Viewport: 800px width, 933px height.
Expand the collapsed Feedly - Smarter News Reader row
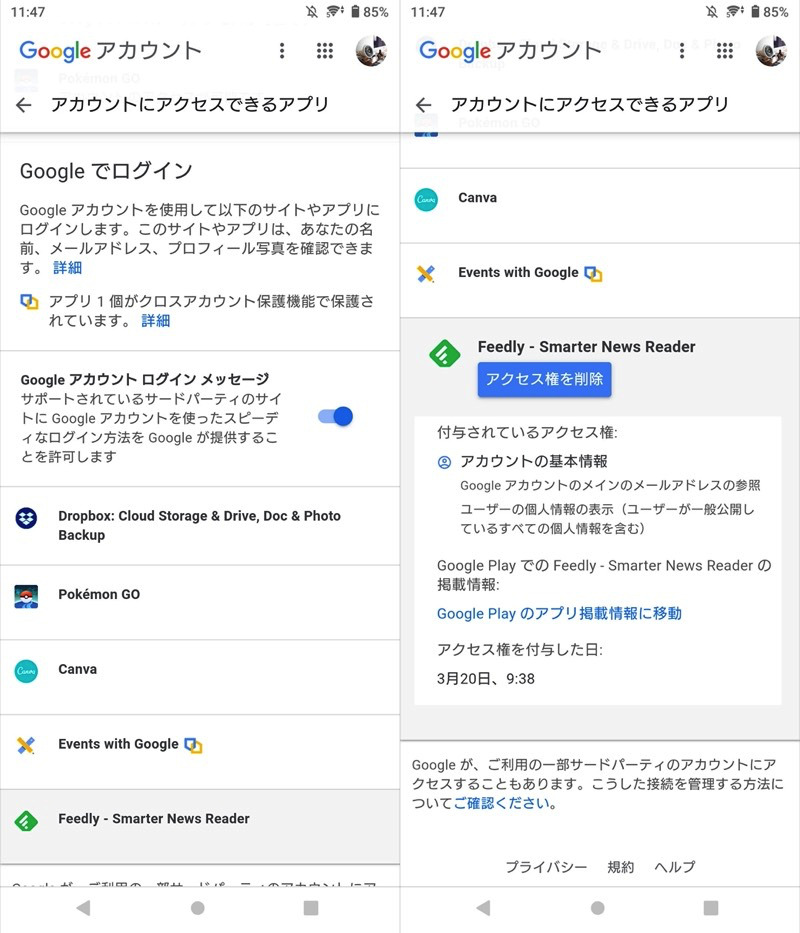(199, 819)
